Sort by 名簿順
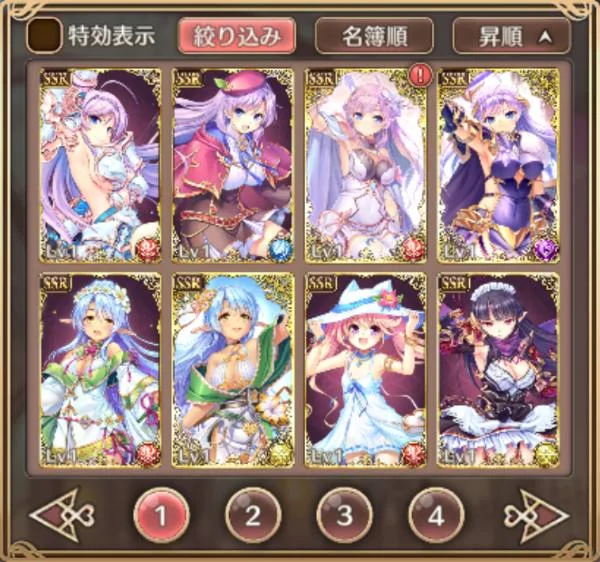The width and height of the screenshot is (600, 562). 374,36
